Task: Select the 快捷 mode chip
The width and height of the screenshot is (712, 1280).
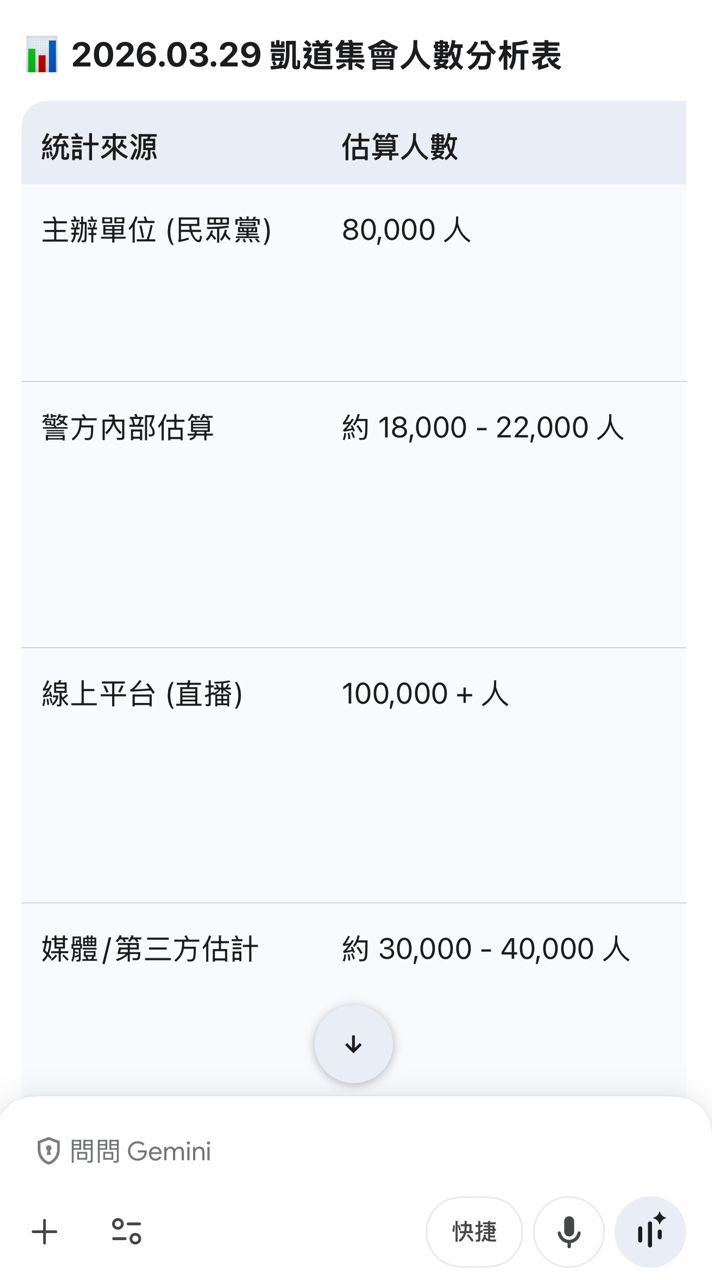Action: 474,1231
